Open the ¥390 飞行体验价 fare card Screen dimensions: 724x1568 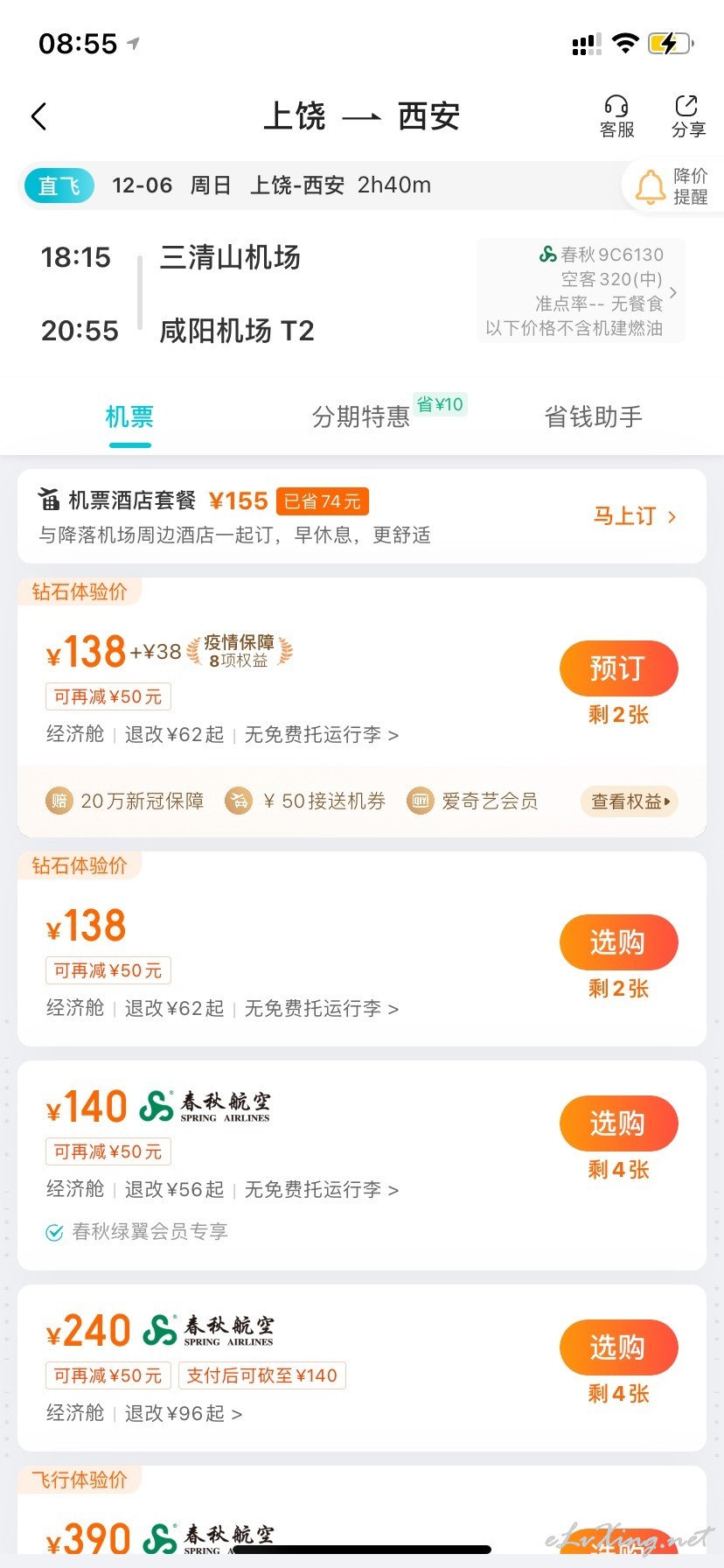362,1517
